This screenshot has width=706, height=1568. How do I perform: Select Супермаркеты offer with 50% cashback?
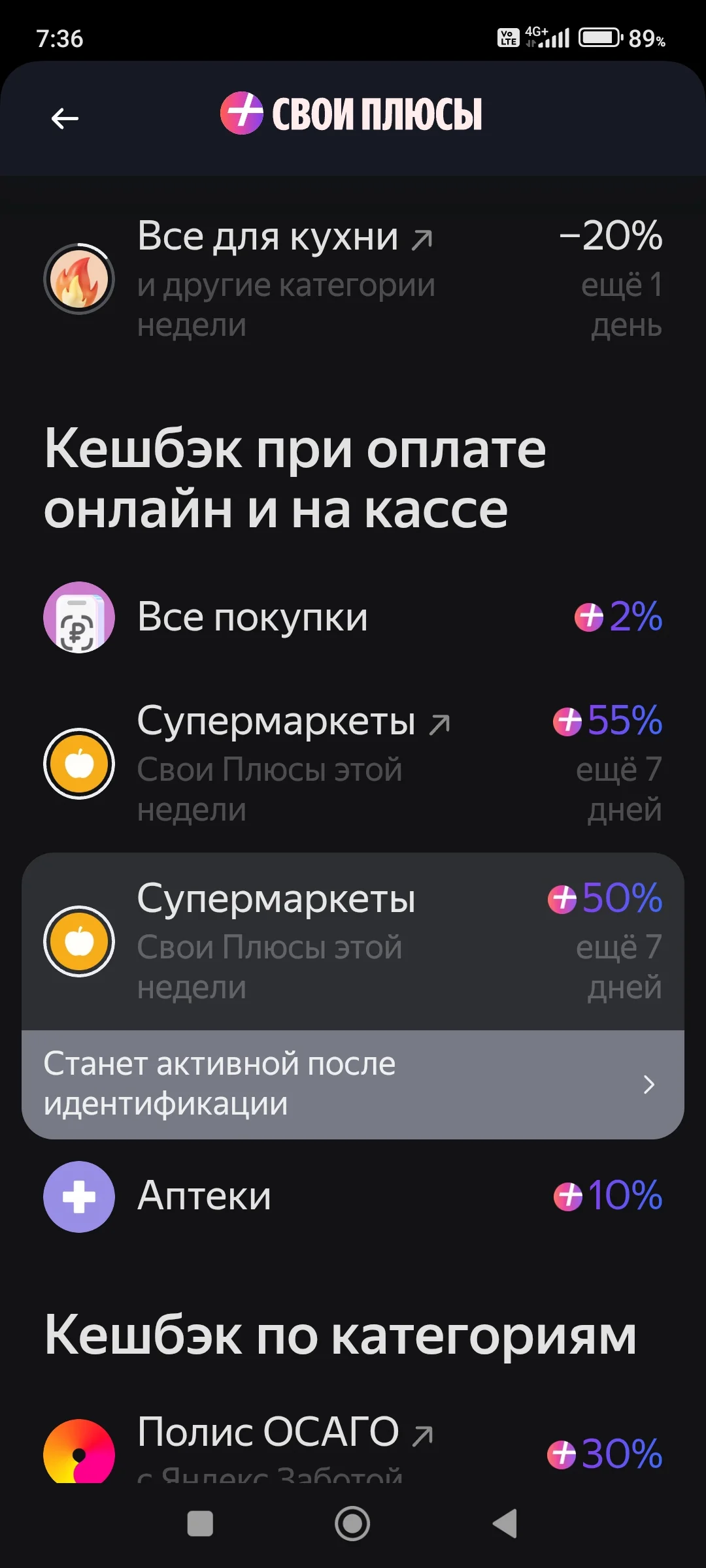pyautogui.click(x=353, y=941)
